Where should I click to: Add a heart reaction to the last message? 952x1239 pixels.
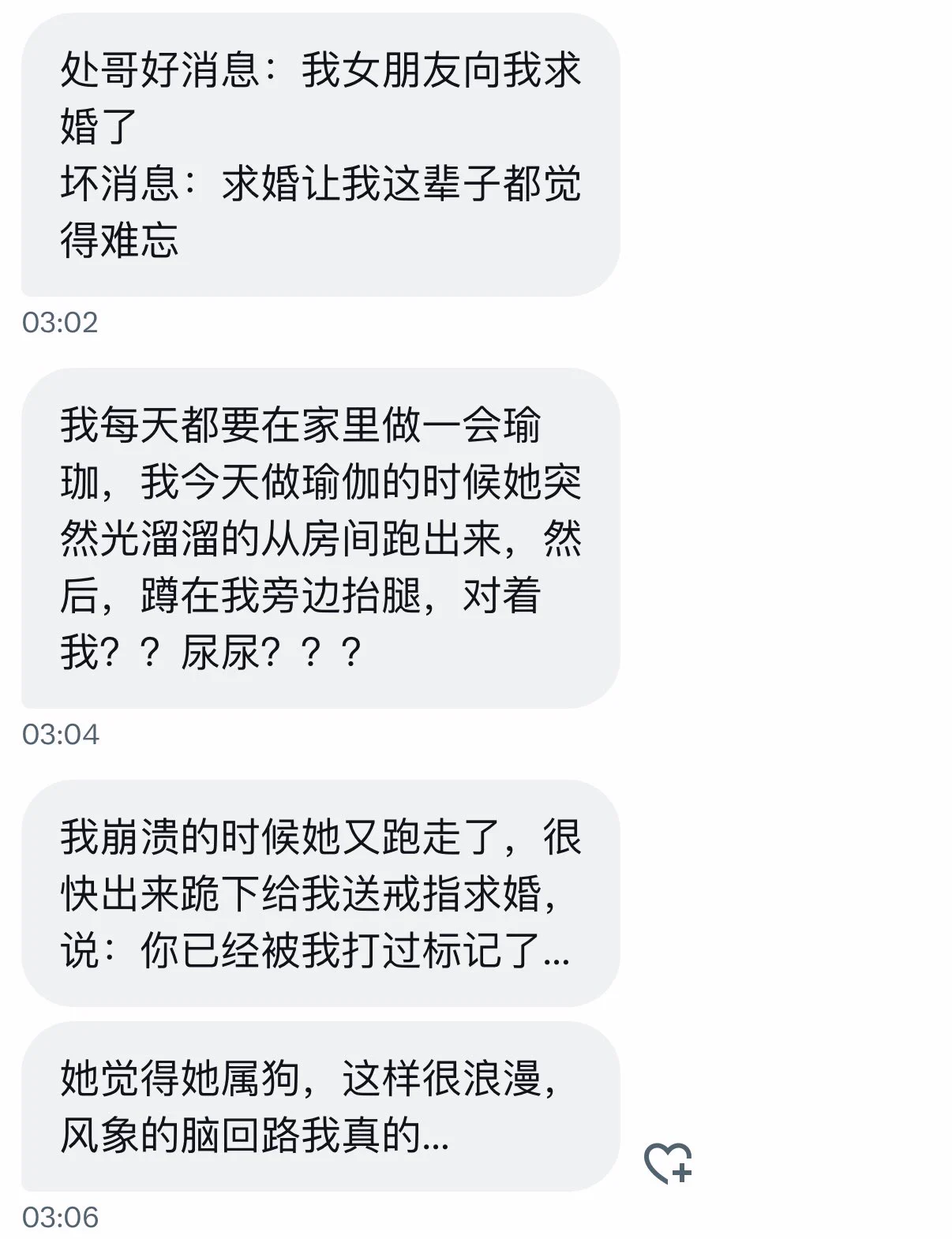click(667, 1162)
